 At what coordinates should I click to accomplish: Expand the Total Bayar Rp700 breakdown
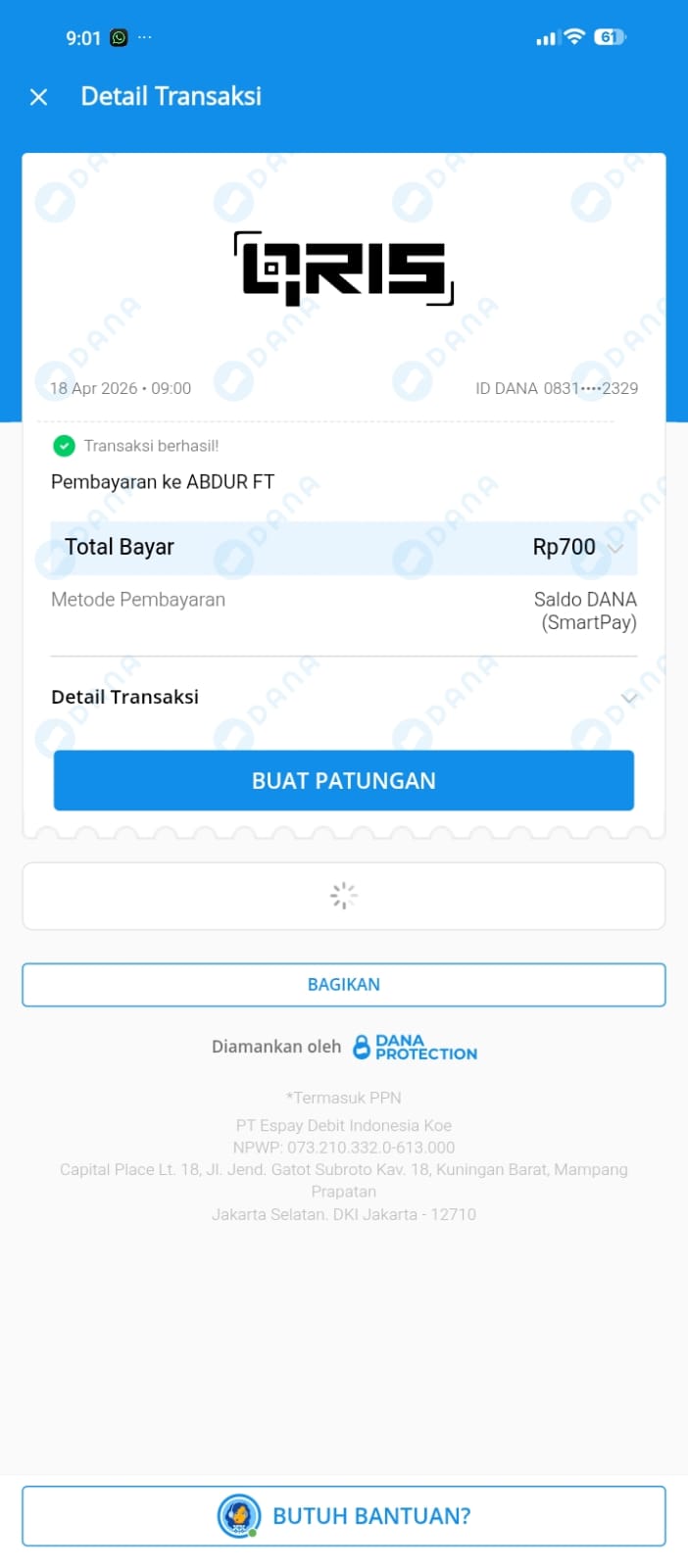pos(614,548)
